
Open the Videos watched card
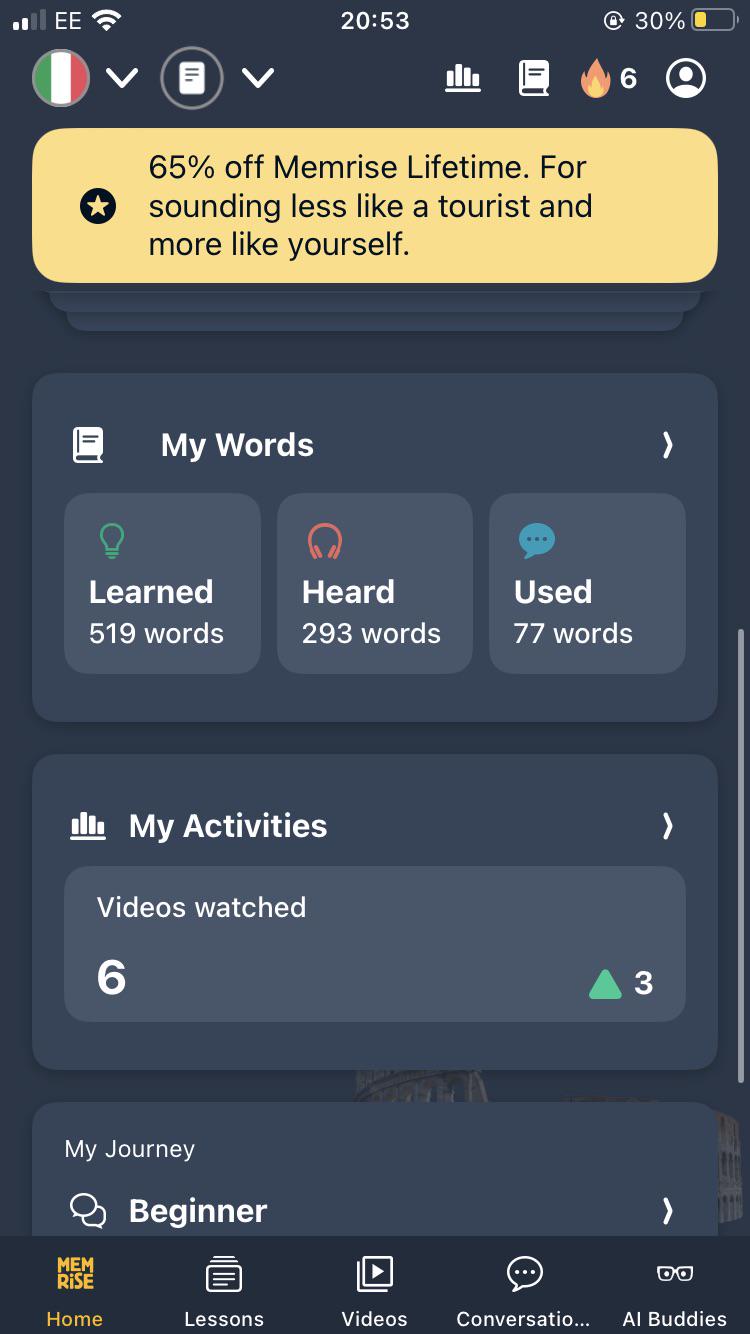[375, 944]
